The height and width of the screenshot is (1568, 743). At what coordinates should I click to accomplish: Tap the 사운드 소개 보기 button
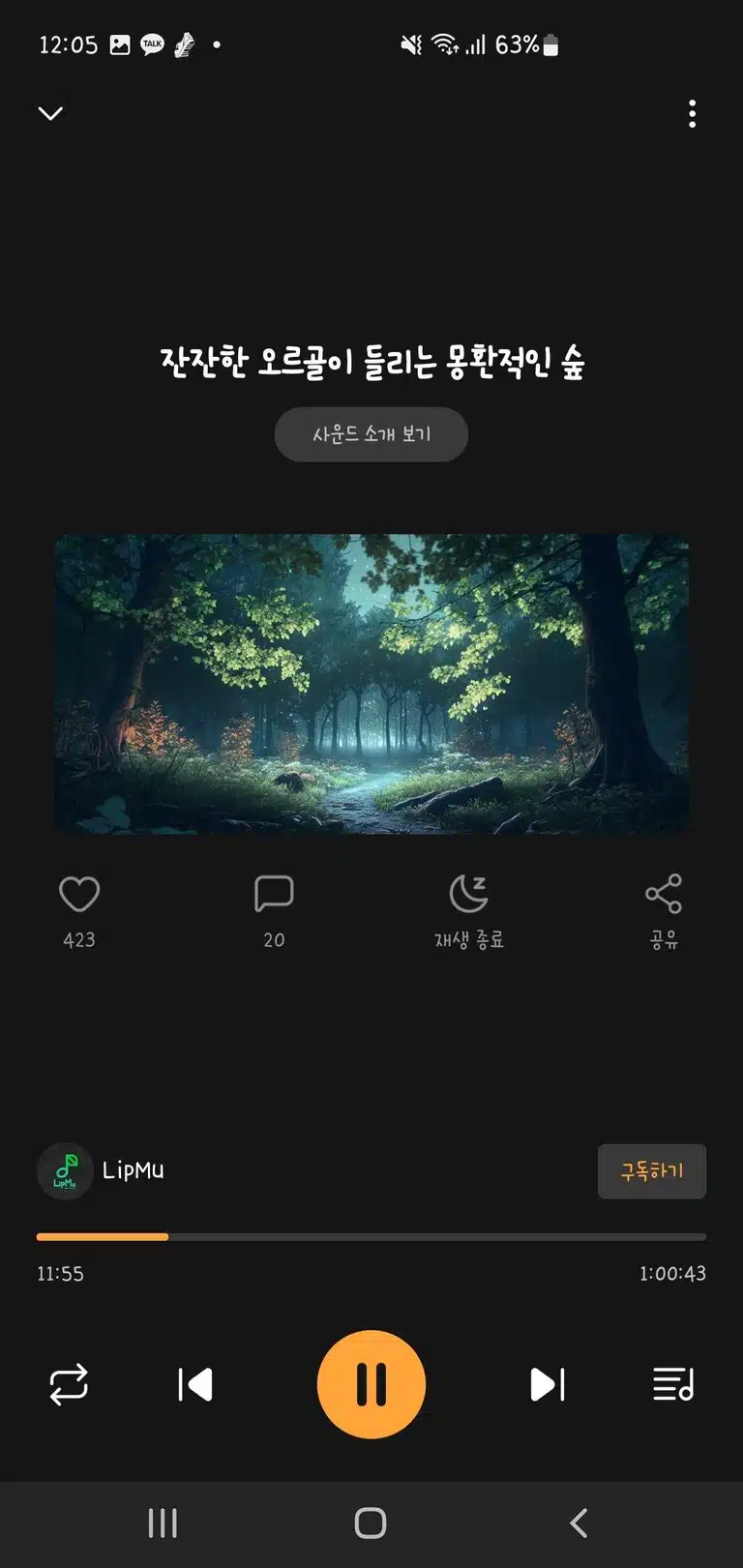pos(371,434)
